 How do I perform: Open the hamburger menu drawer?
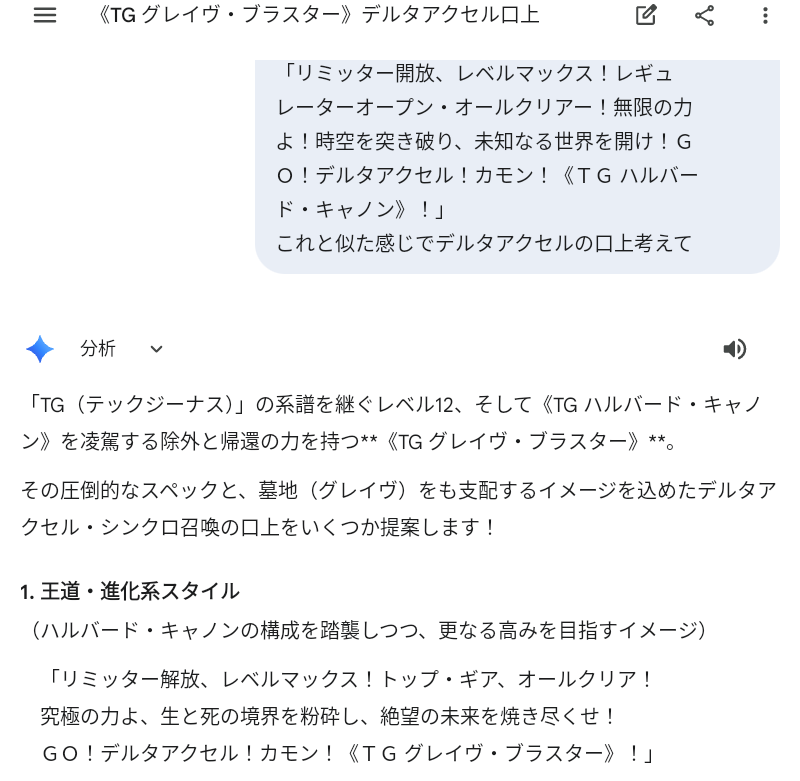[x=45, y=15]
